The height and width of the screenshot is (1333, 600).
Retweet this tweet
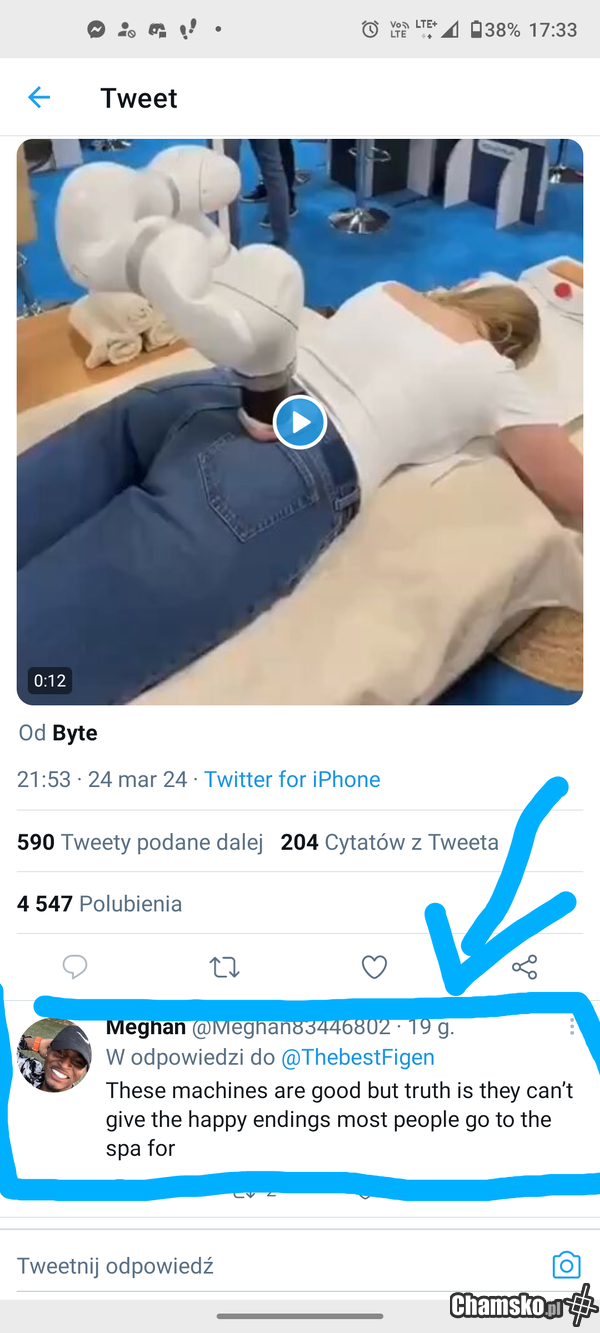tap(224, 966)
